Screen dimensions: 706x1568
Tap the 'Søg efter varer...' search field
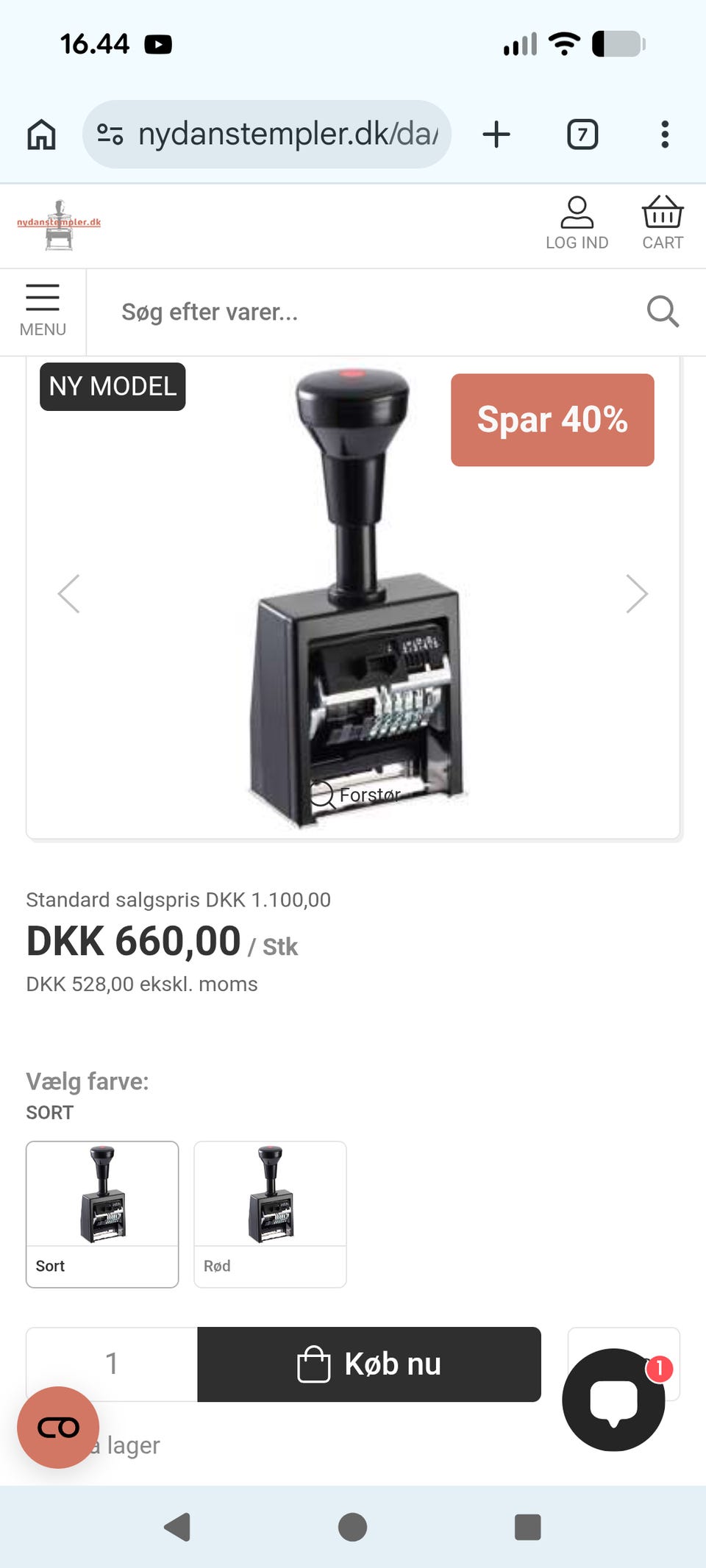tap(368, 312)
